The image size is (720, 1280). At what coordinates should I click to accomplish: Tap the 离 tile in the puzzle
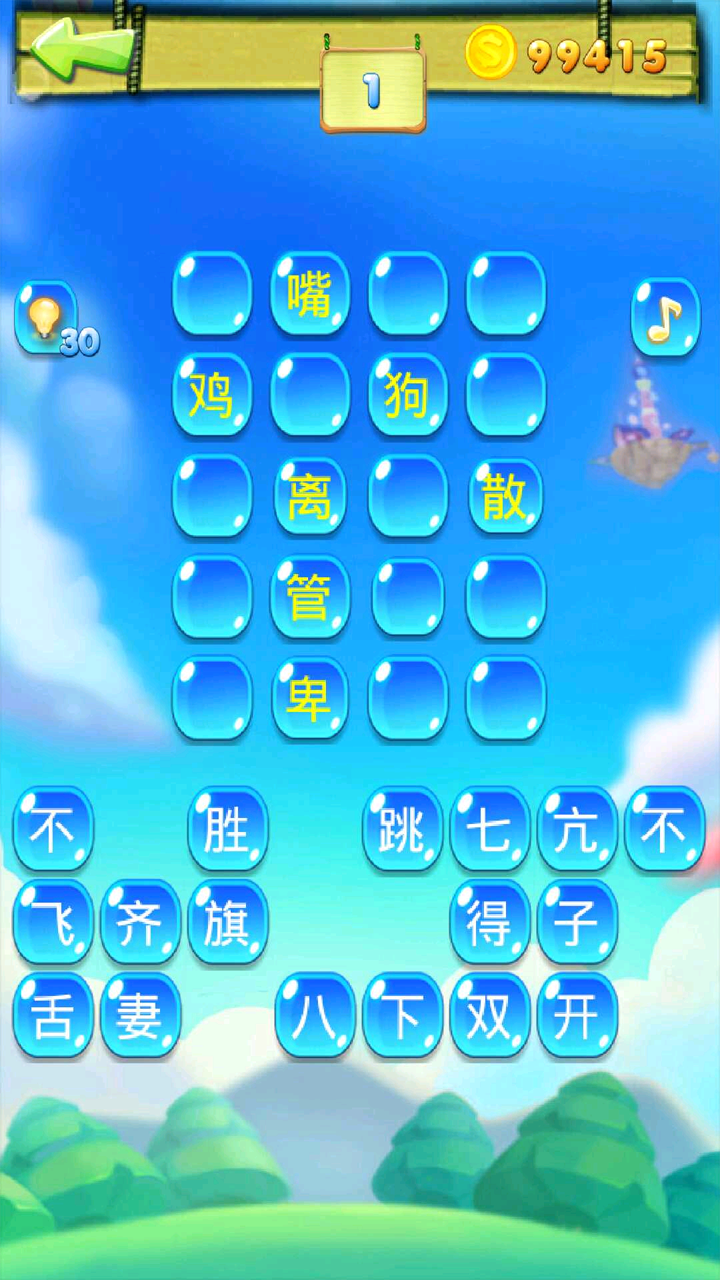pyautogui.click(x=310, y=495)
